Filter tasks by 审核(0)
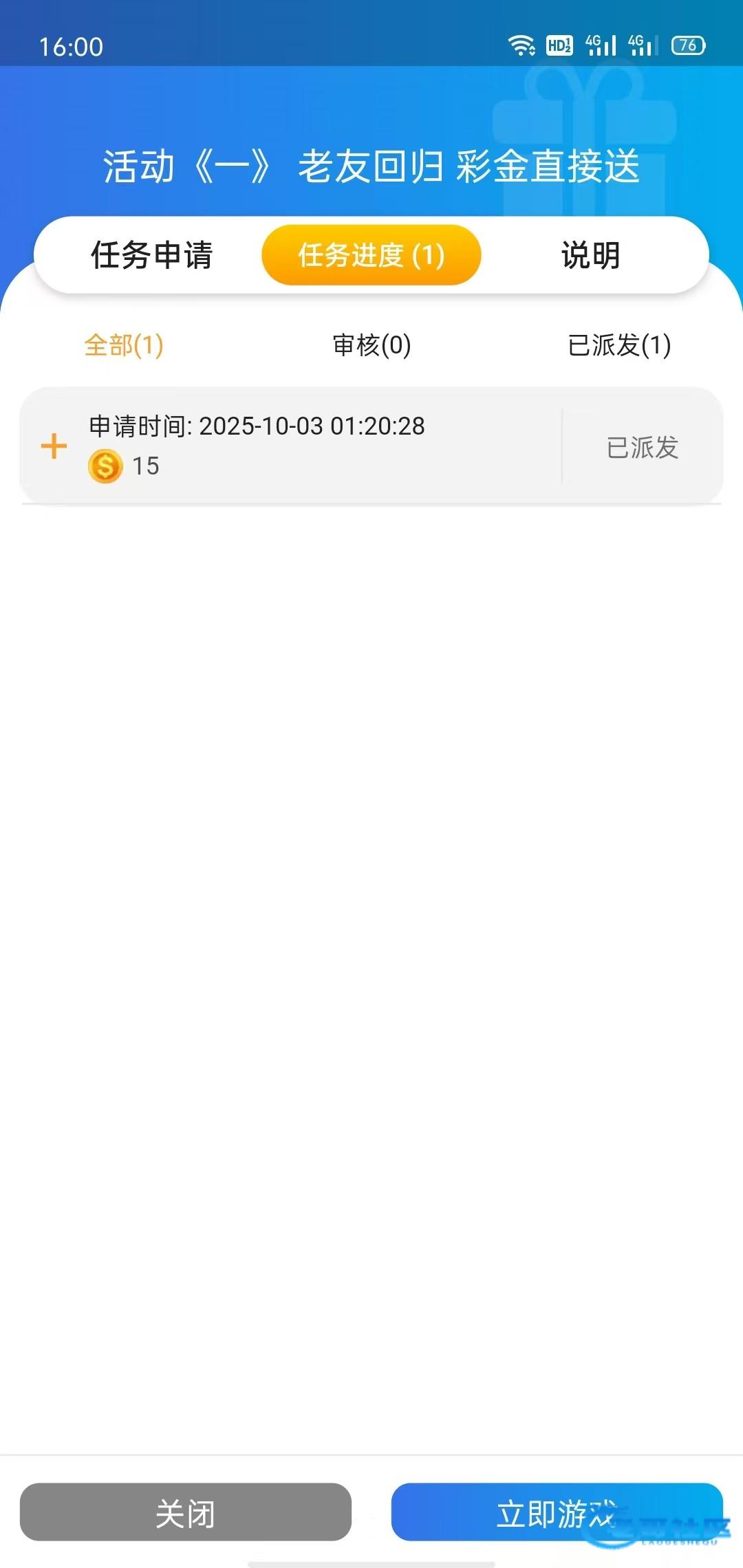 pyautogui.click(x=371, y=345)
